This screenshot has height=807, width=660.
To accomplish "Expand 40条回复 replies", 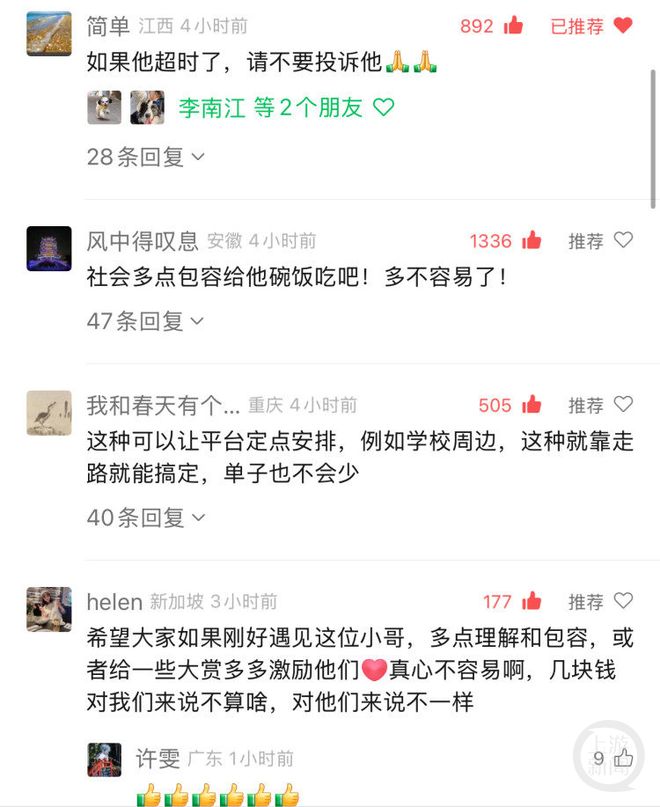I will coord(146,518).
